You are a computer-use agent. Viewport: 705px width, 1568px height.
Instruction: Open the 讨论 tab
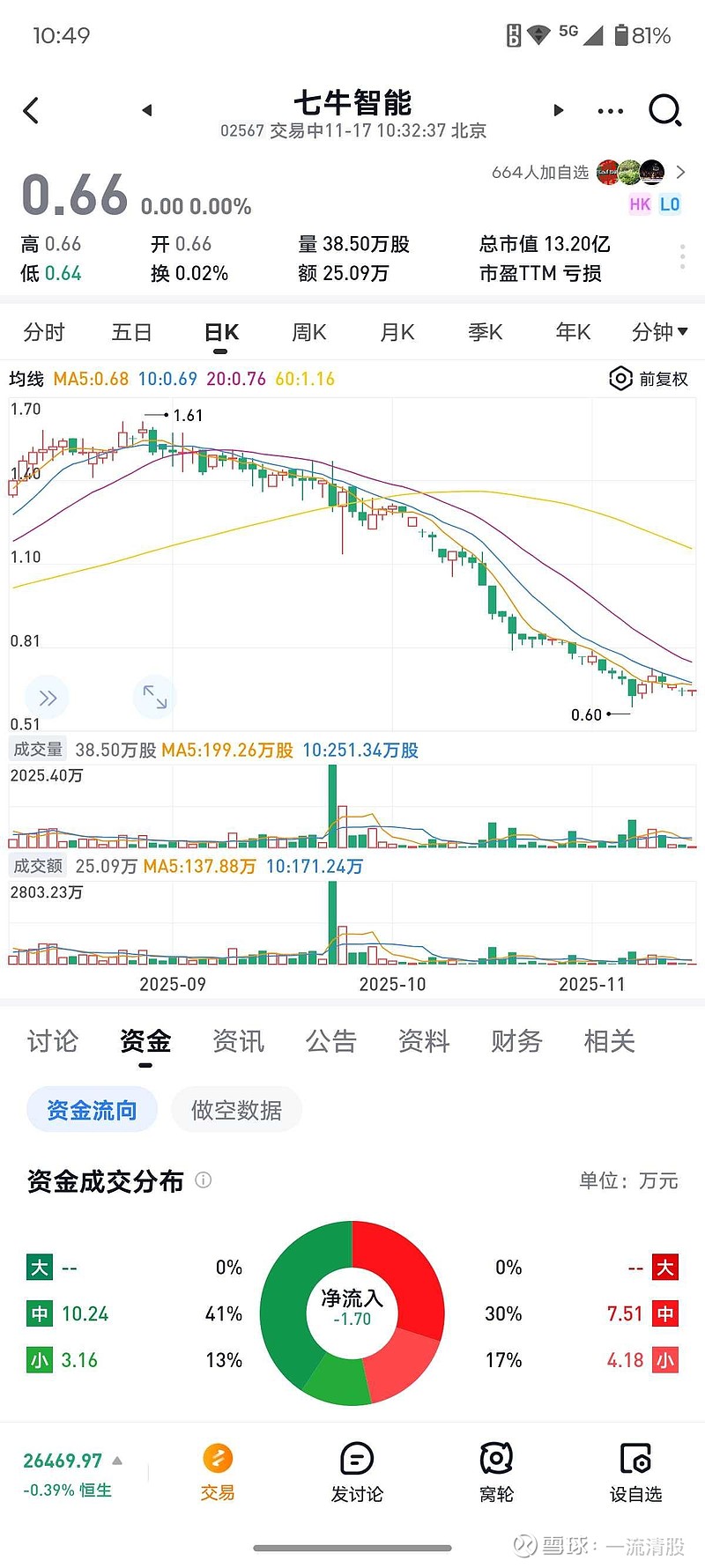click(x=53, y=1041)
